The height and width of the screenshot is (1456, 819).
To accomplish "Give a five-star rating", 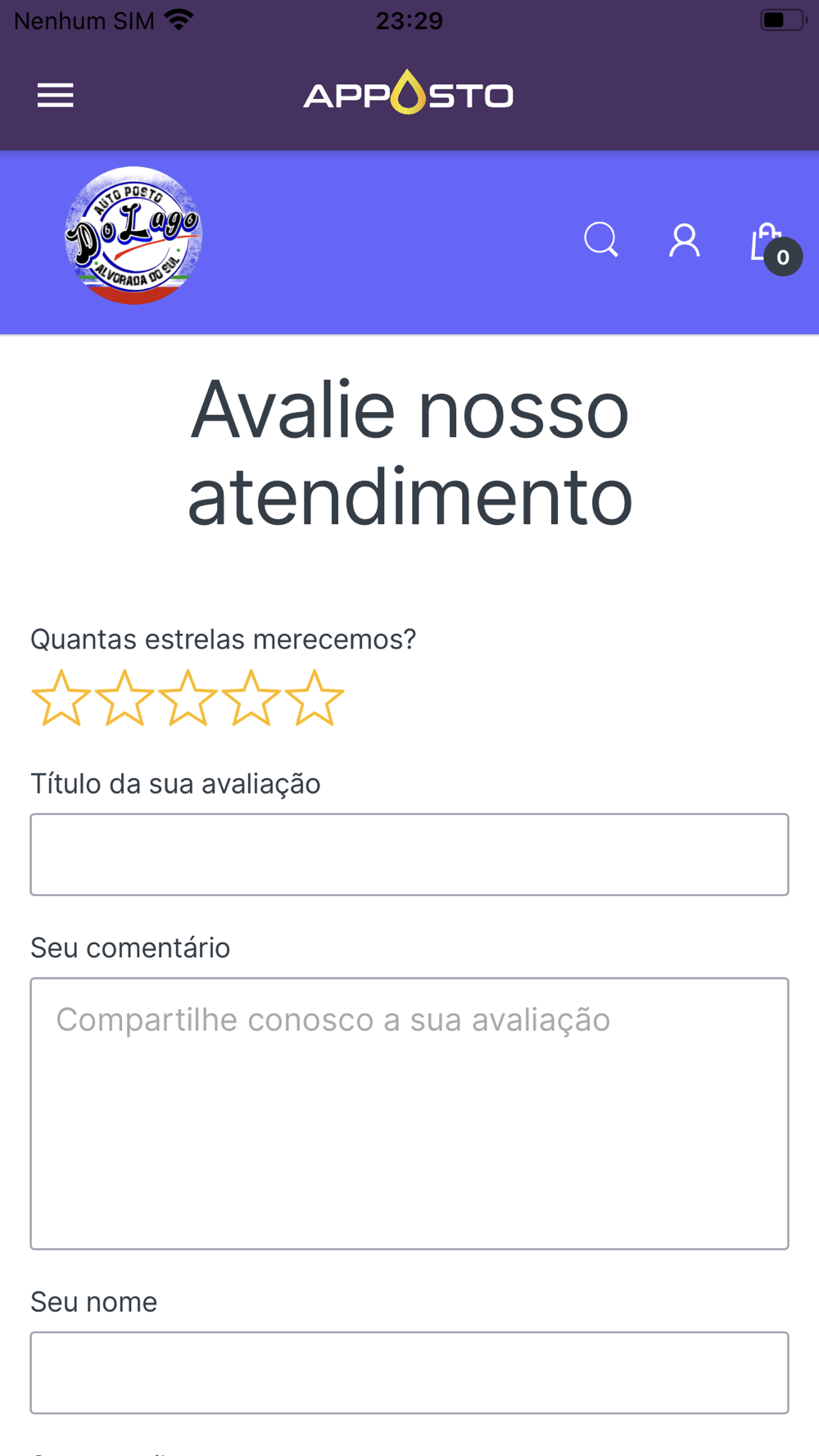I will (x=314, y=698).
